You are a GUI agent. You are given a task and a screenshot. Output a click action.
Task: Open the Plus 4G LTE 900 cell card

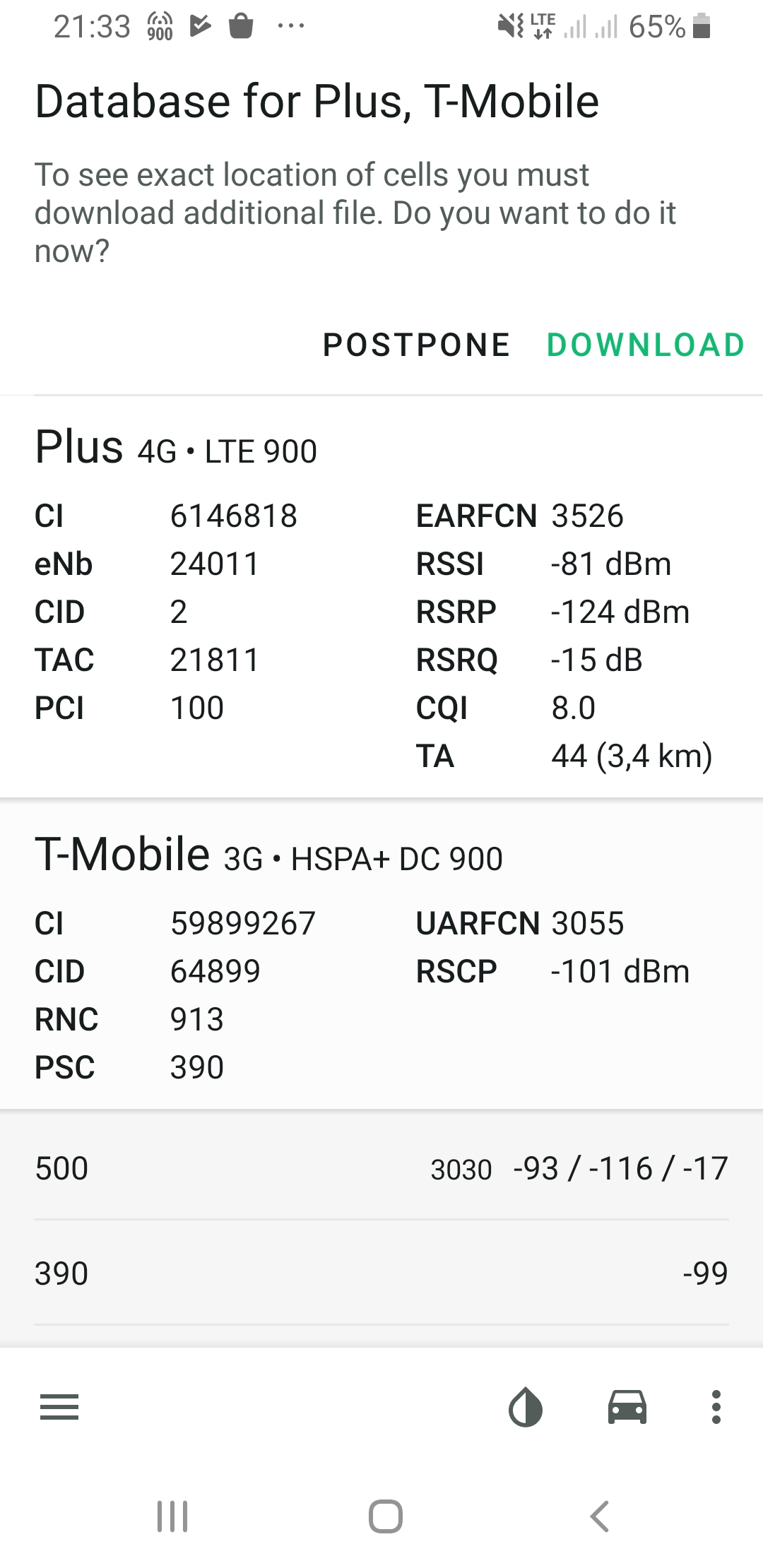(x=381, y=598)
